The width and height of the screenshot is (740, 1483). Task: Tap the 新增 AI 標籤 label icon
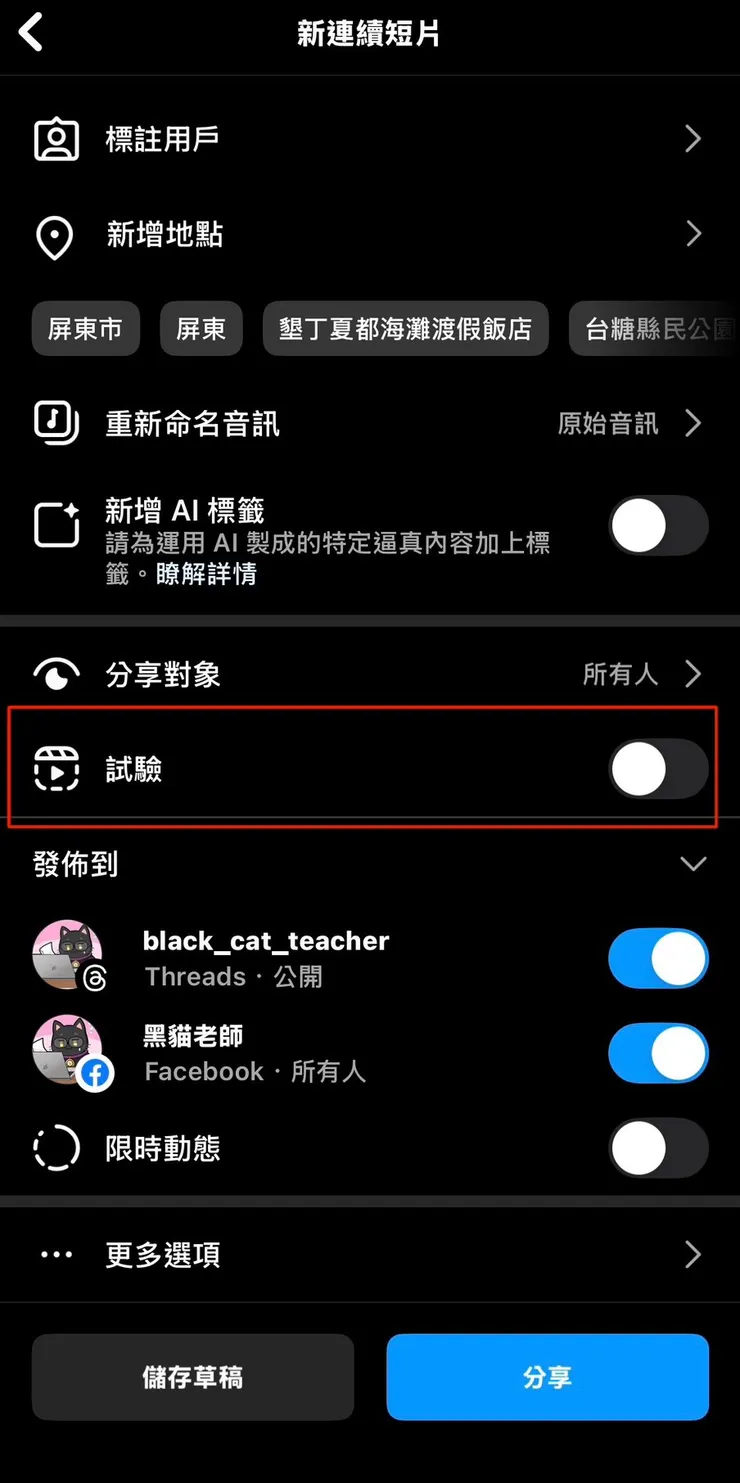(57, 524)
